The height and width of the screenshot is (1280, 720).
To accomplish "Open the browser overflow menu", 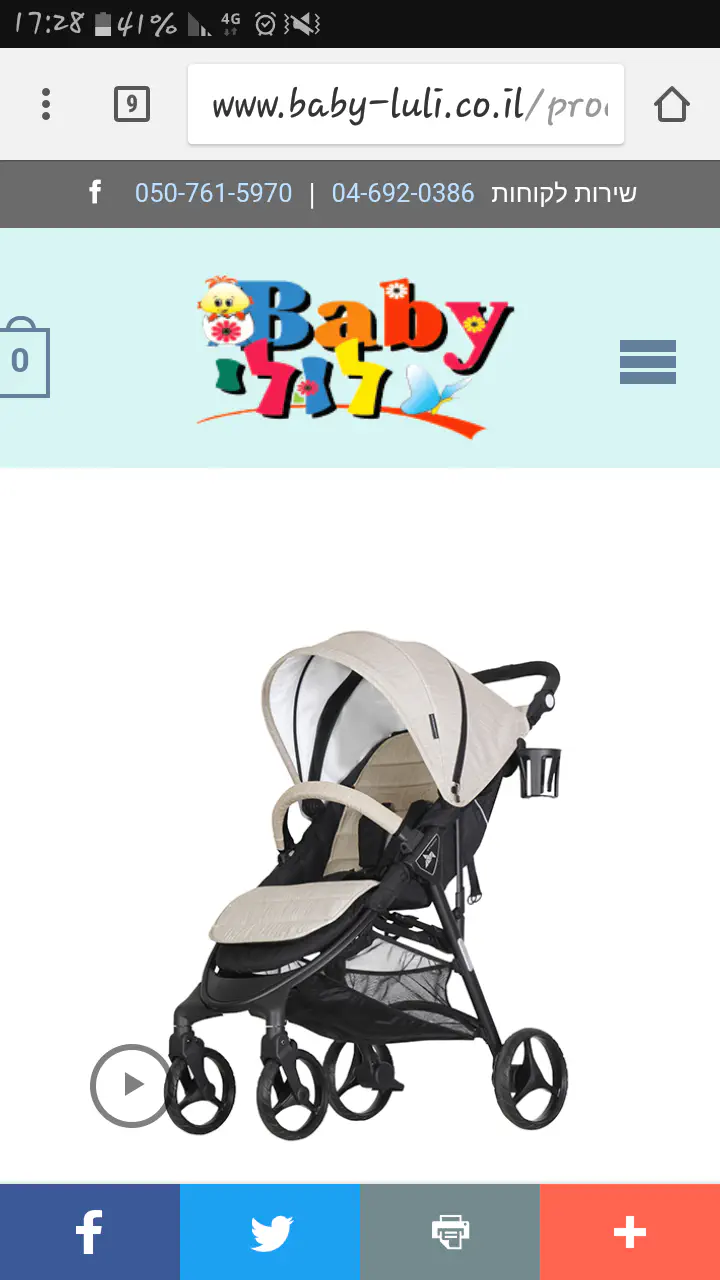I will 46,104.
